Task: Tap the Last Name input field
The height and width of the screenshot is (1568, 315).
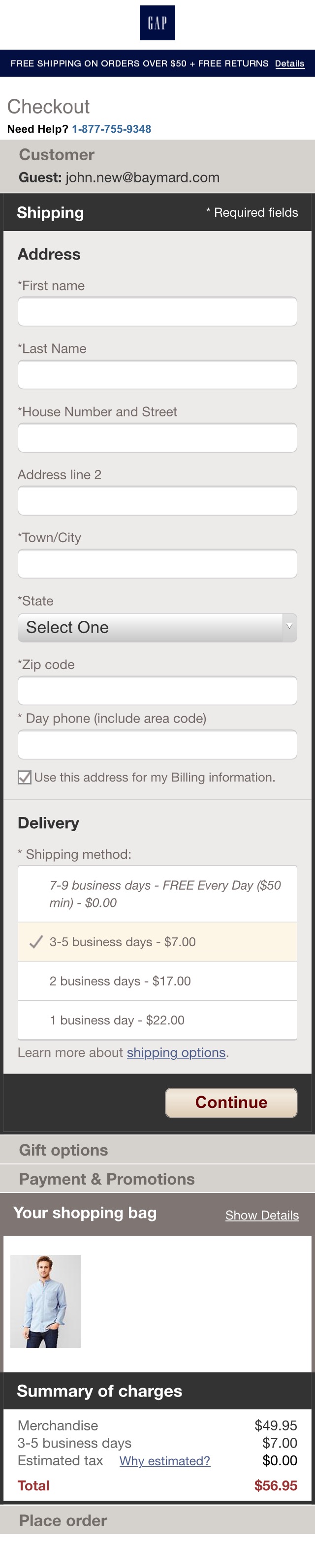Action: (x=157, y=375)
